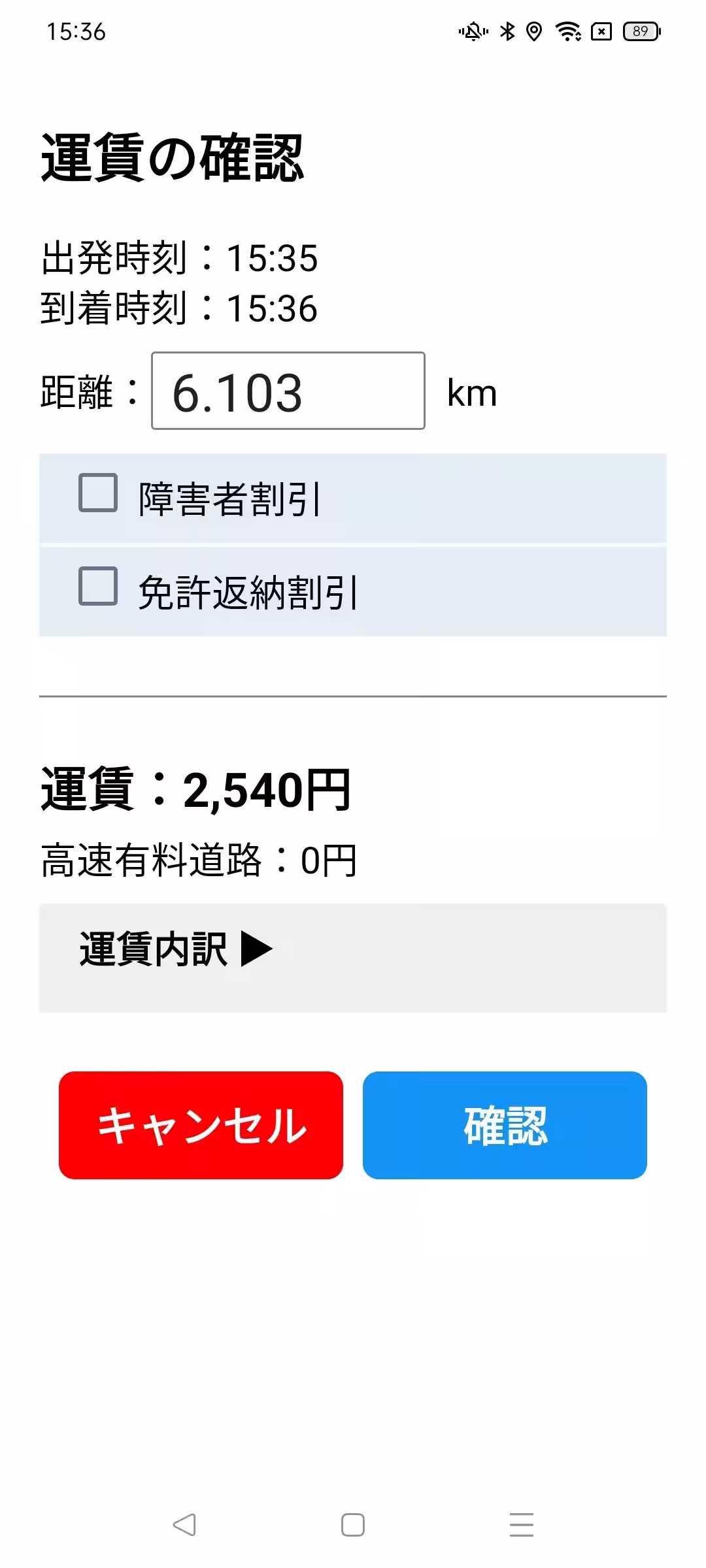Tap the missing SIM card indicator icon
The height and width of the screenshot is (1568, 706).
pos(601,31)
